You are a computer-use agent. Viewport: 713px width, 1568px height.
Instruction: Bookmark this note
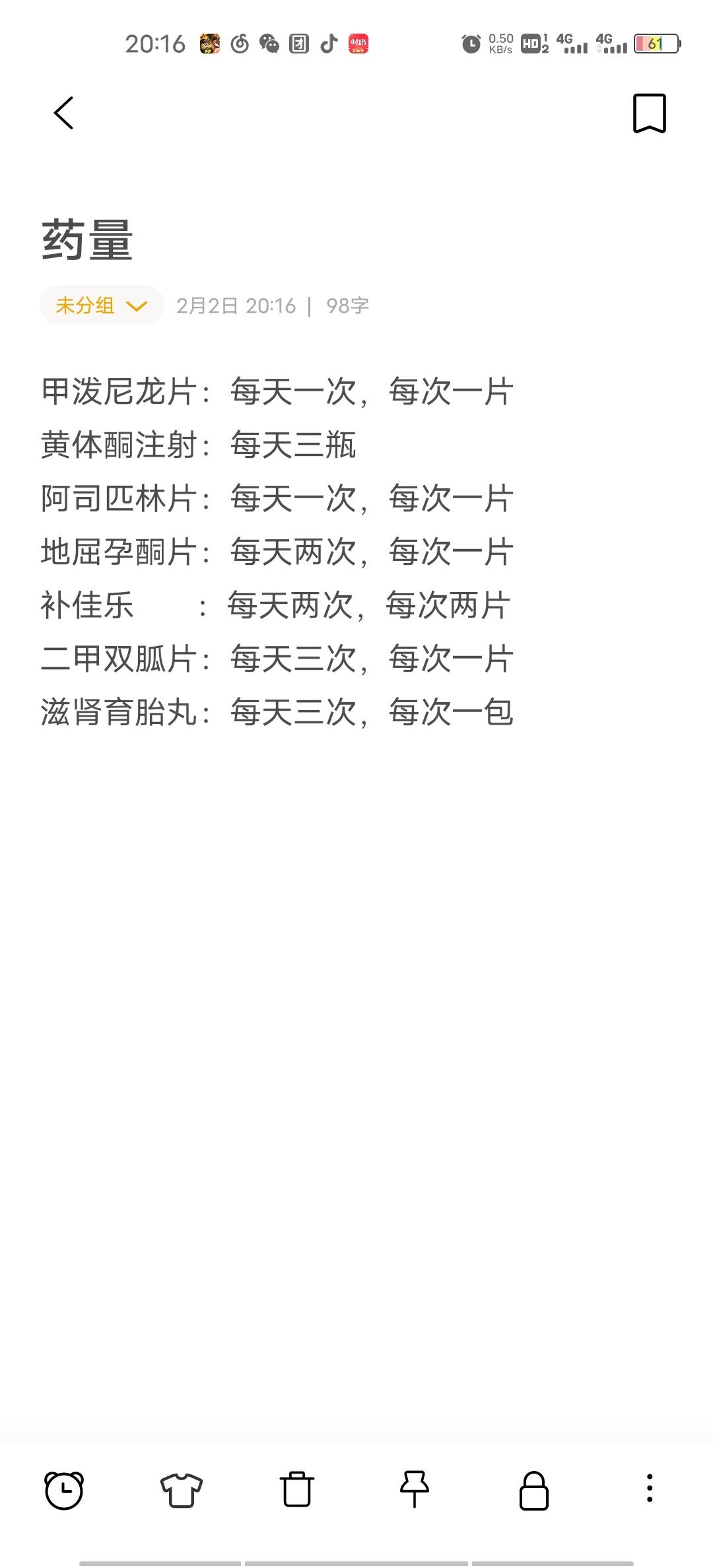point(649,114)
